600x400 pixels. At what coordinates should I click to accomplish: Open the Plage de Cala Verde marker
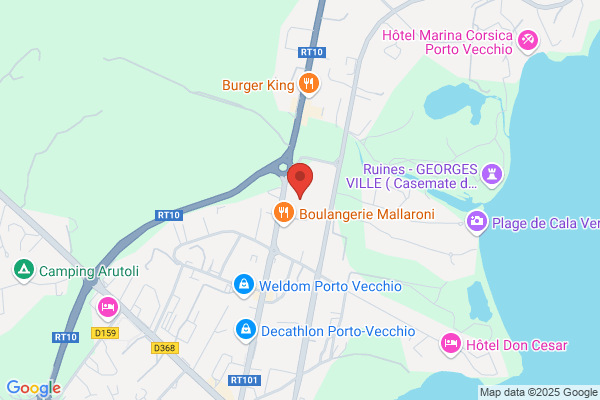tap(477, 222)
